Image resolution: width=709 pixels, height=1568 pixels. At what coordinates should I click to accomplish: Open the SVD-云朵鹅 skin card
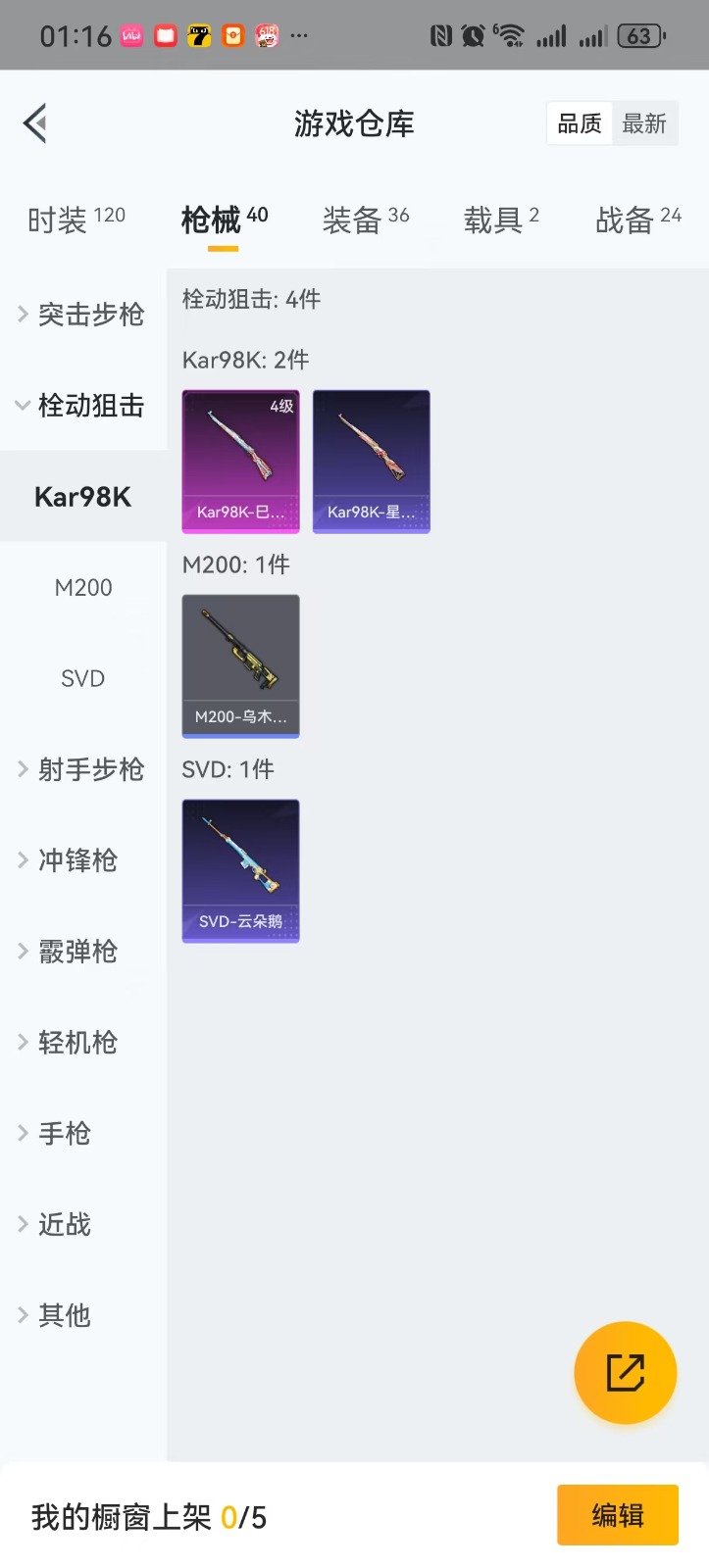[240, 871]
